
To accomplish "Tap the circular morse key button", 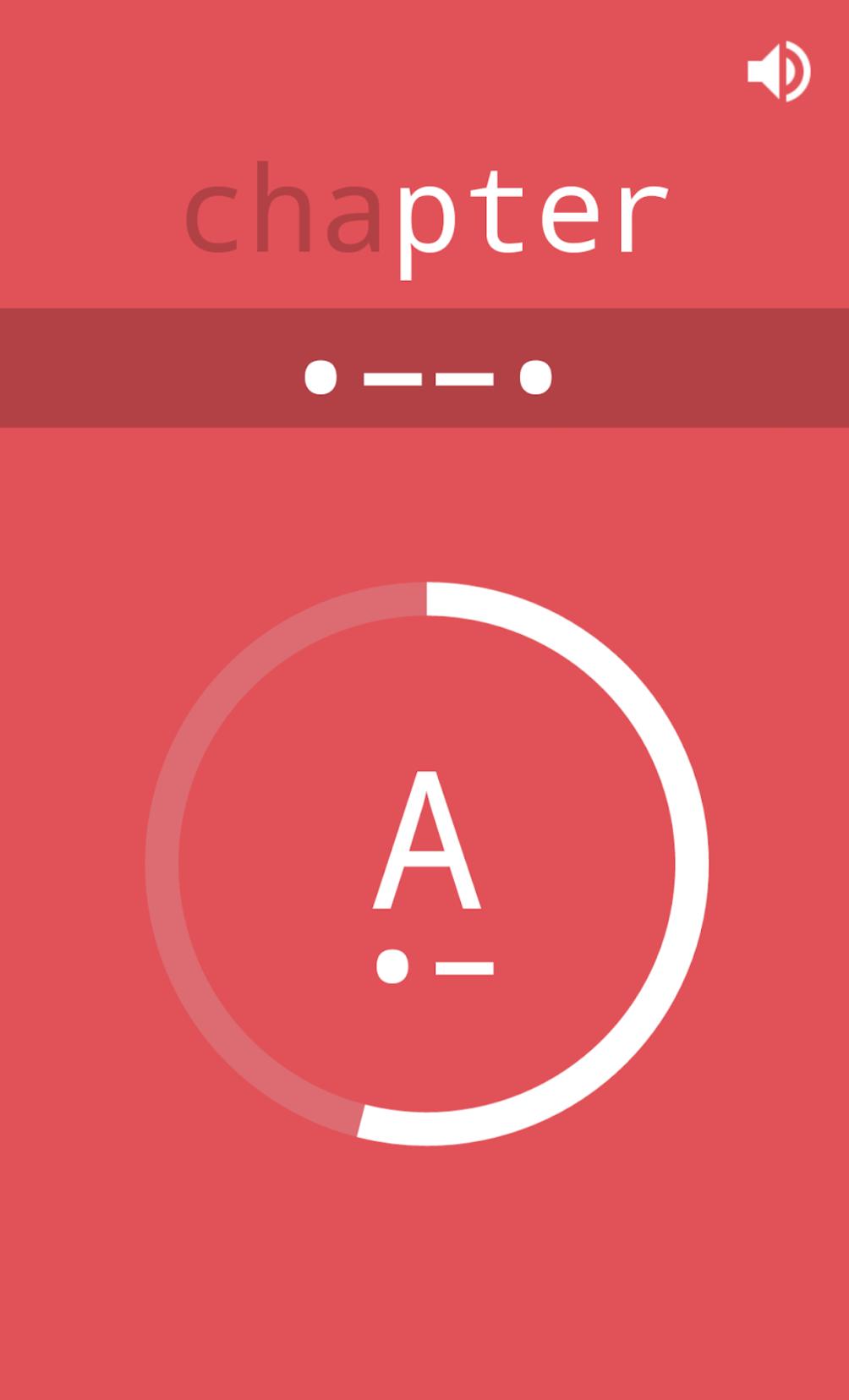I will (426, 863).
